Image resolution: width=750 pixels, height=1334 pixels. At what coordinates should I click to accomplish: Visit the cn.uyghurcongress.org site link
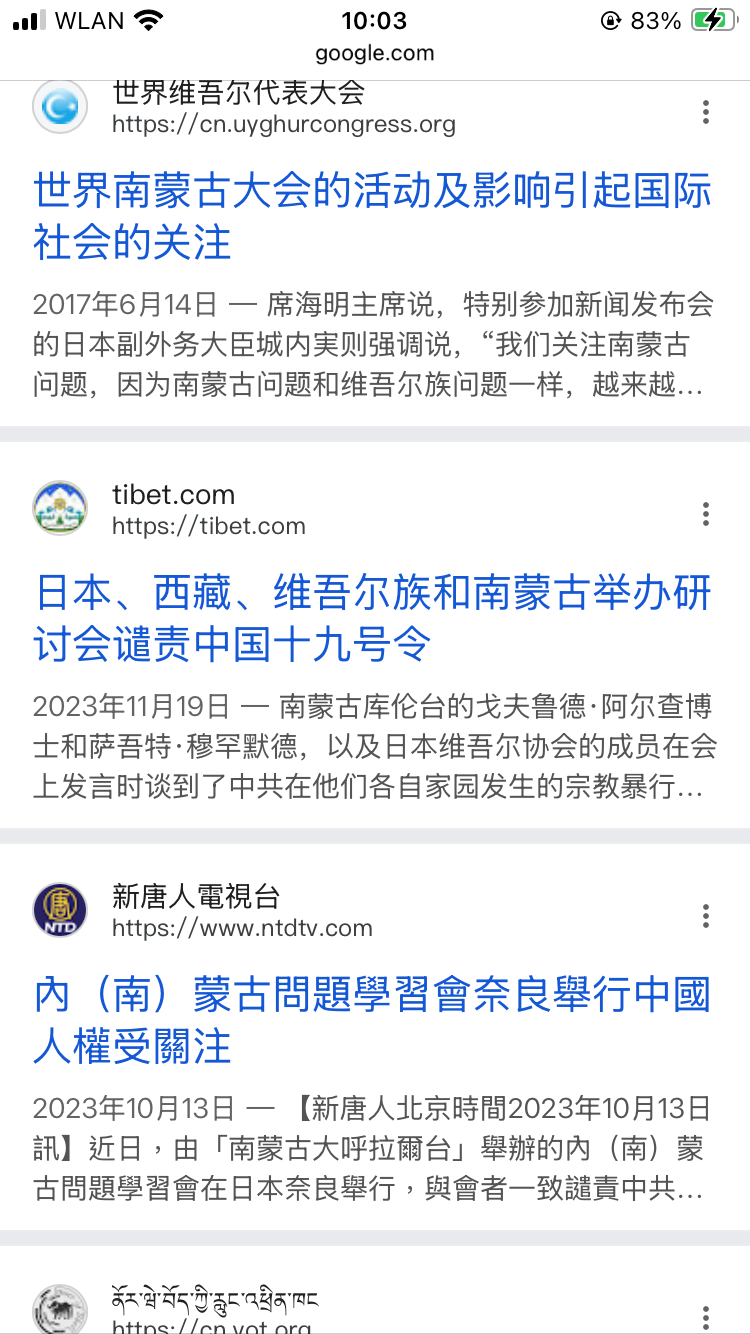tap(284, 125)
